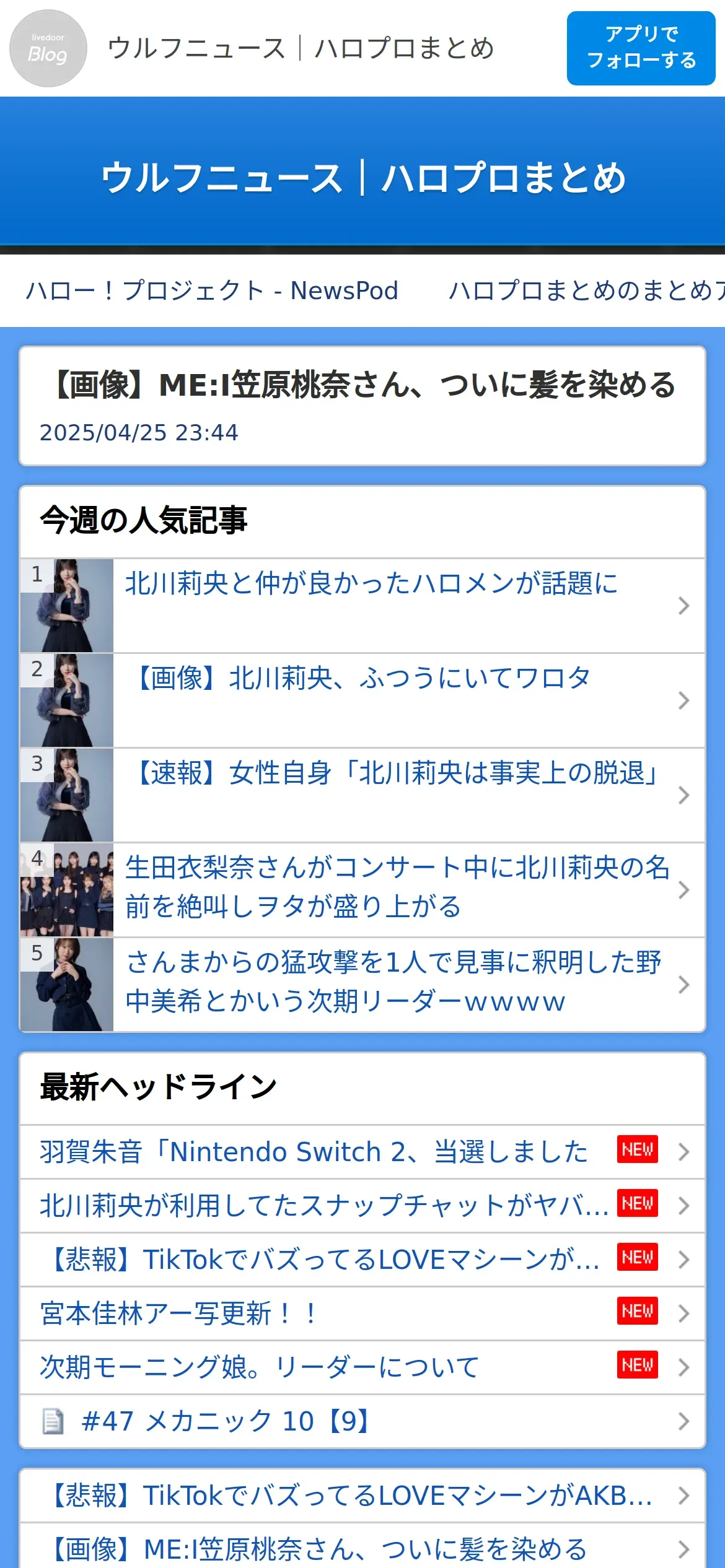
Task: Open rank 3 article 女性自身「北川莉央は事実上の脱退」
Action: pyautogui.click(x=362, y=795)
